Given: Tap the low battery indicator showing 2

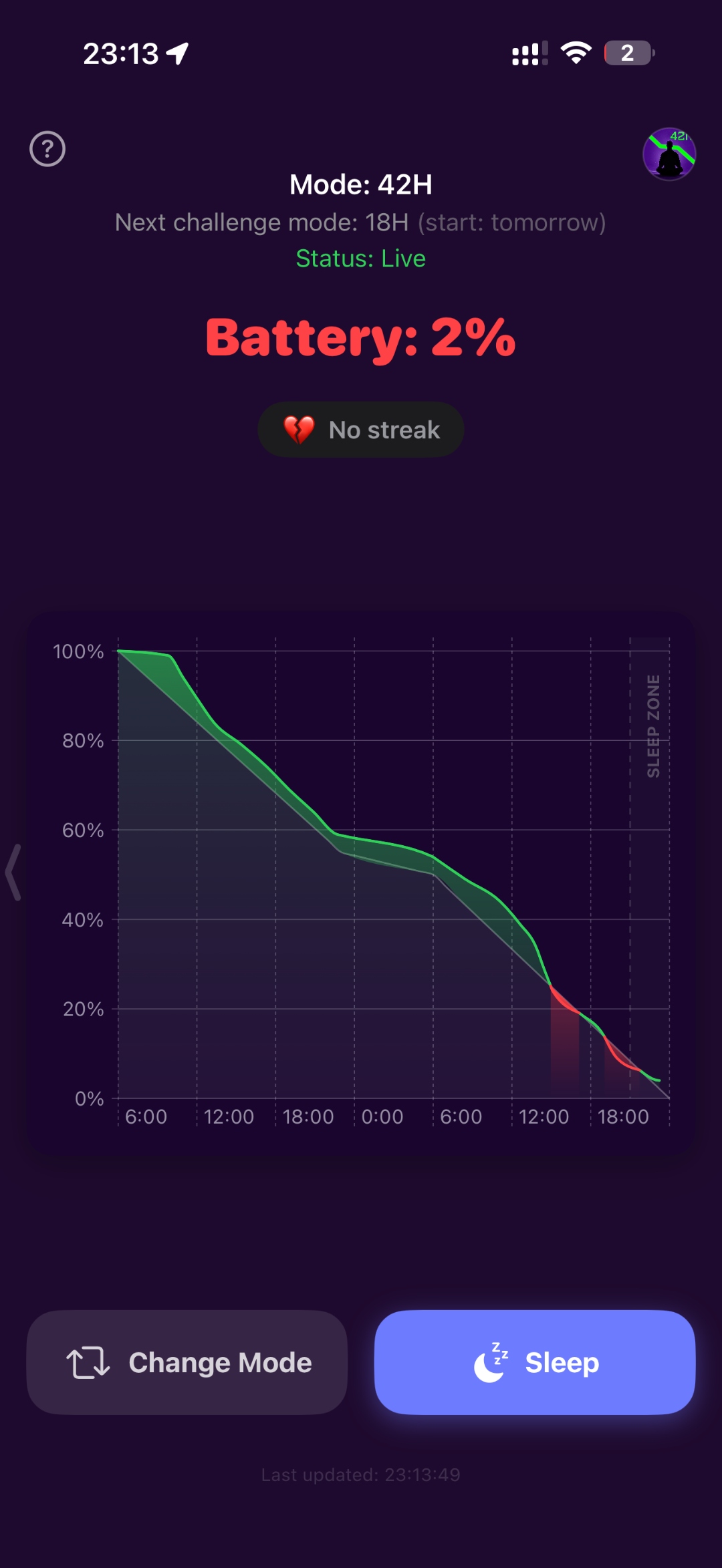Looking at the screenshot, I should (628, 53).
